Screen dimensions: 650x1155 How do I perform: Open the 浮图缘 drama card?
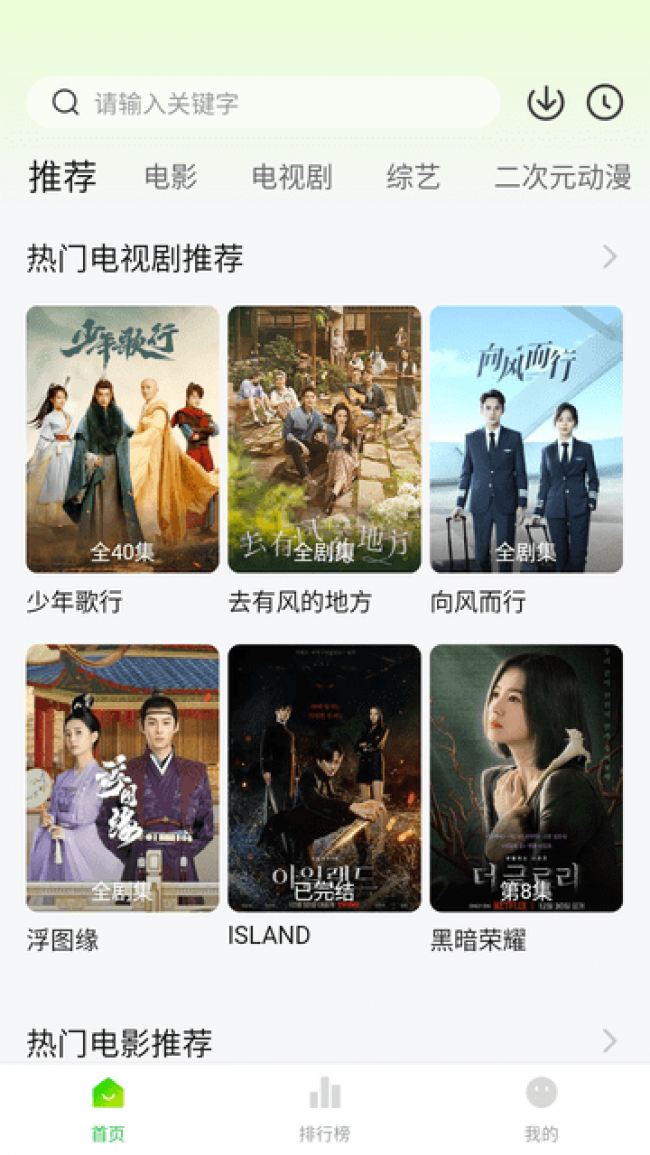click(x=122, y=778)
